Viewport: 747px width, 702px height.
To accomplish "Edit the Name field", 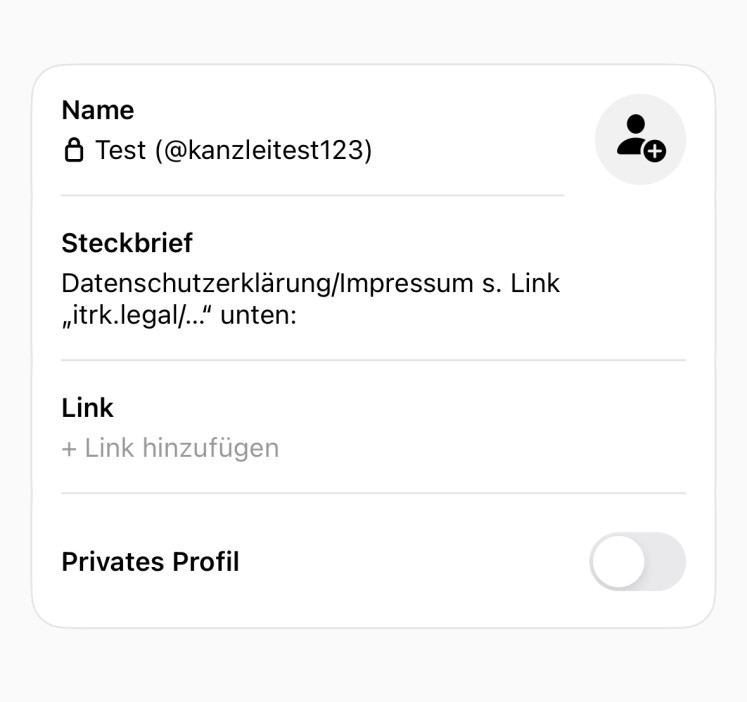I will click(x=233, y=151).
